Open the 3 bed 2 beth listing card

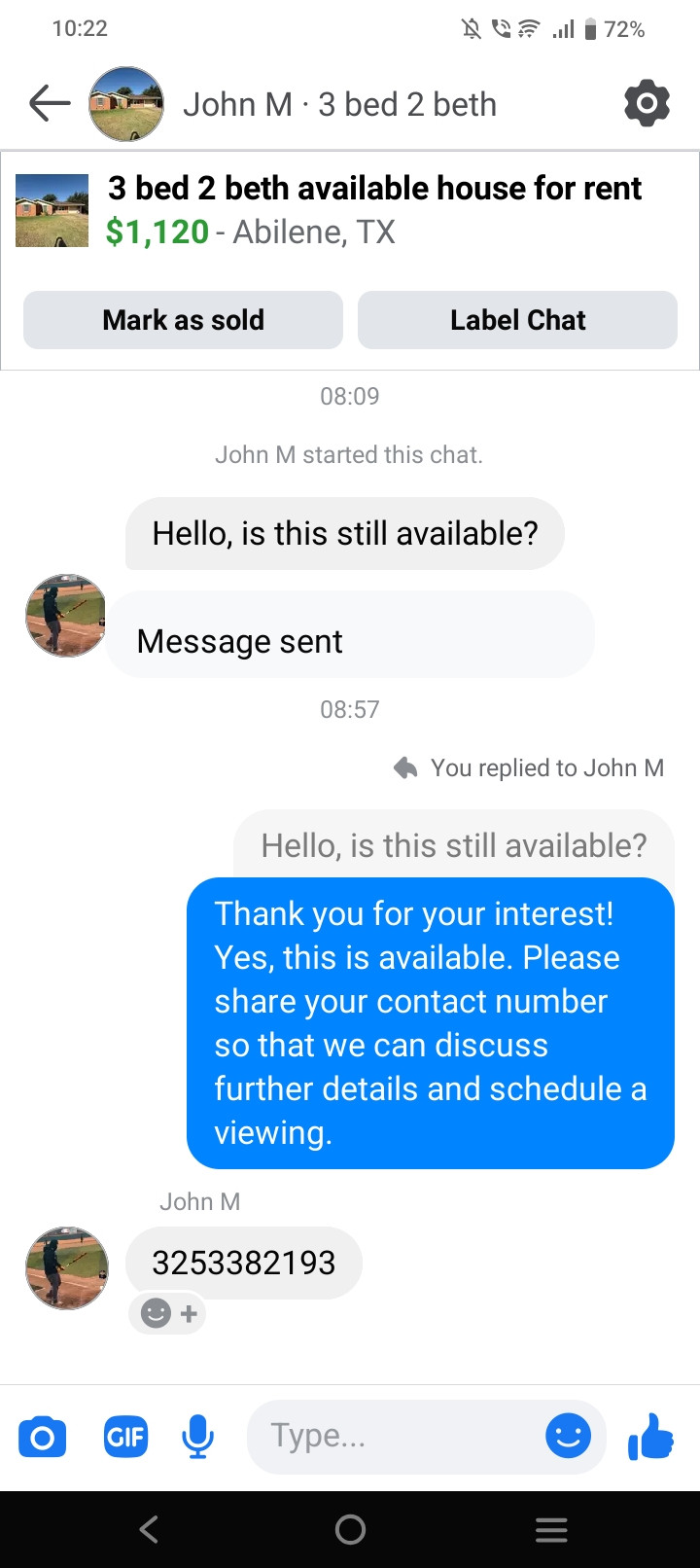[373, 209]
